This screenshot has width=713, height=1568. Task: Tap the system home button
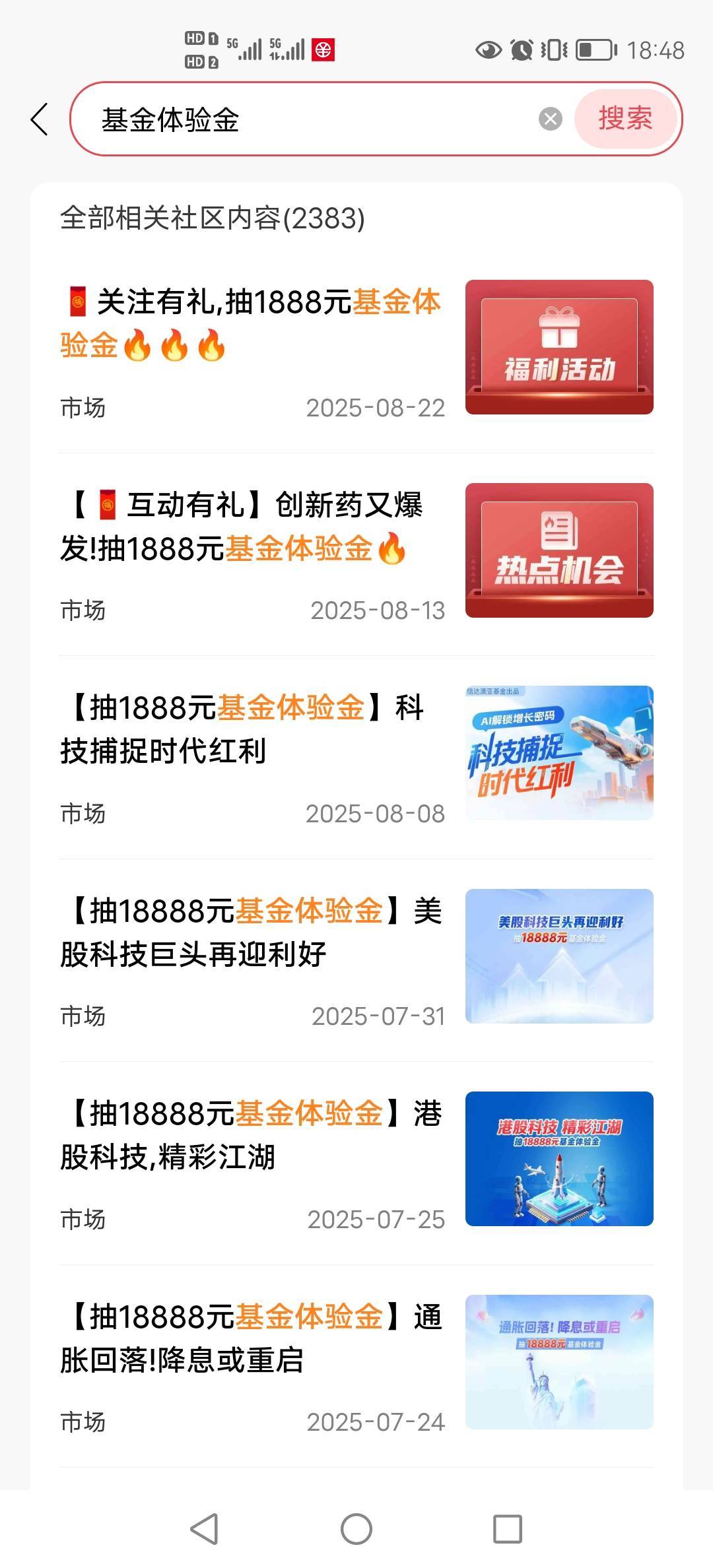[356, 1528]
